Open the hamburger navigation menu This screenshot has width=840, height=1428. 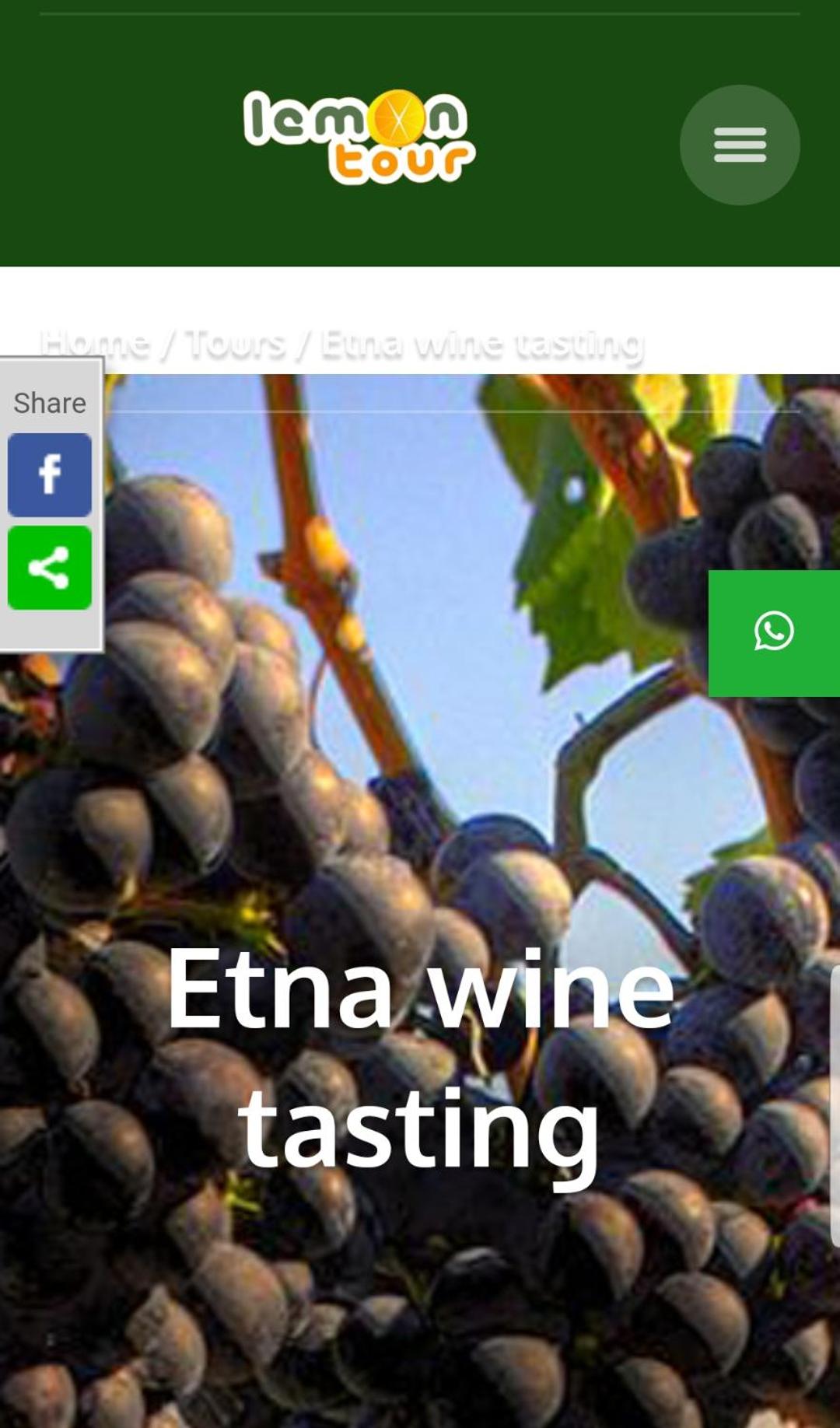tap(740, 145)
